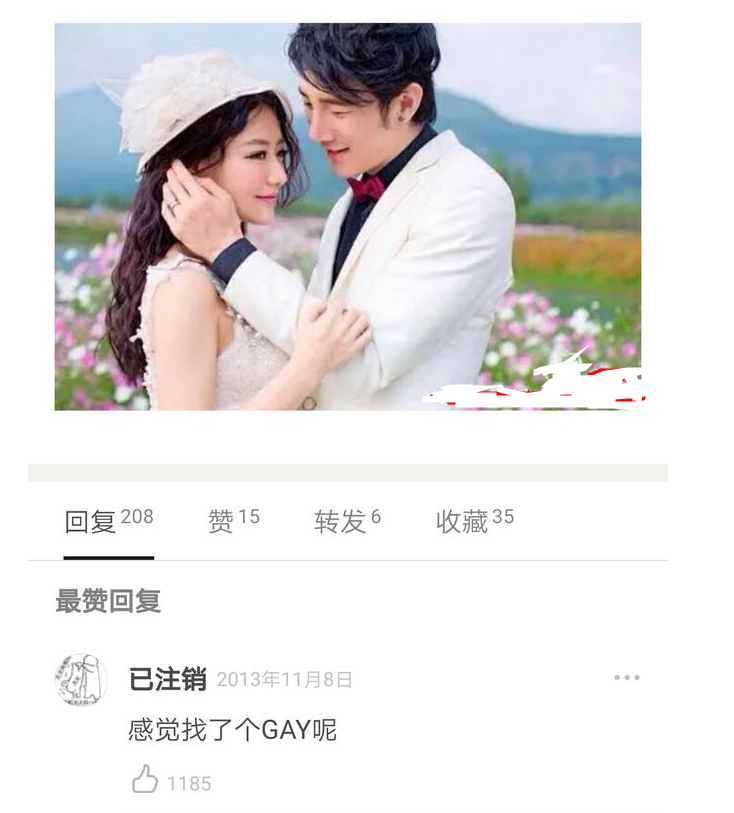The width and height of the screenshot is (734, 813).
Task: Click the more actions dots on the top comment
Action: click(x=628, y=676)
